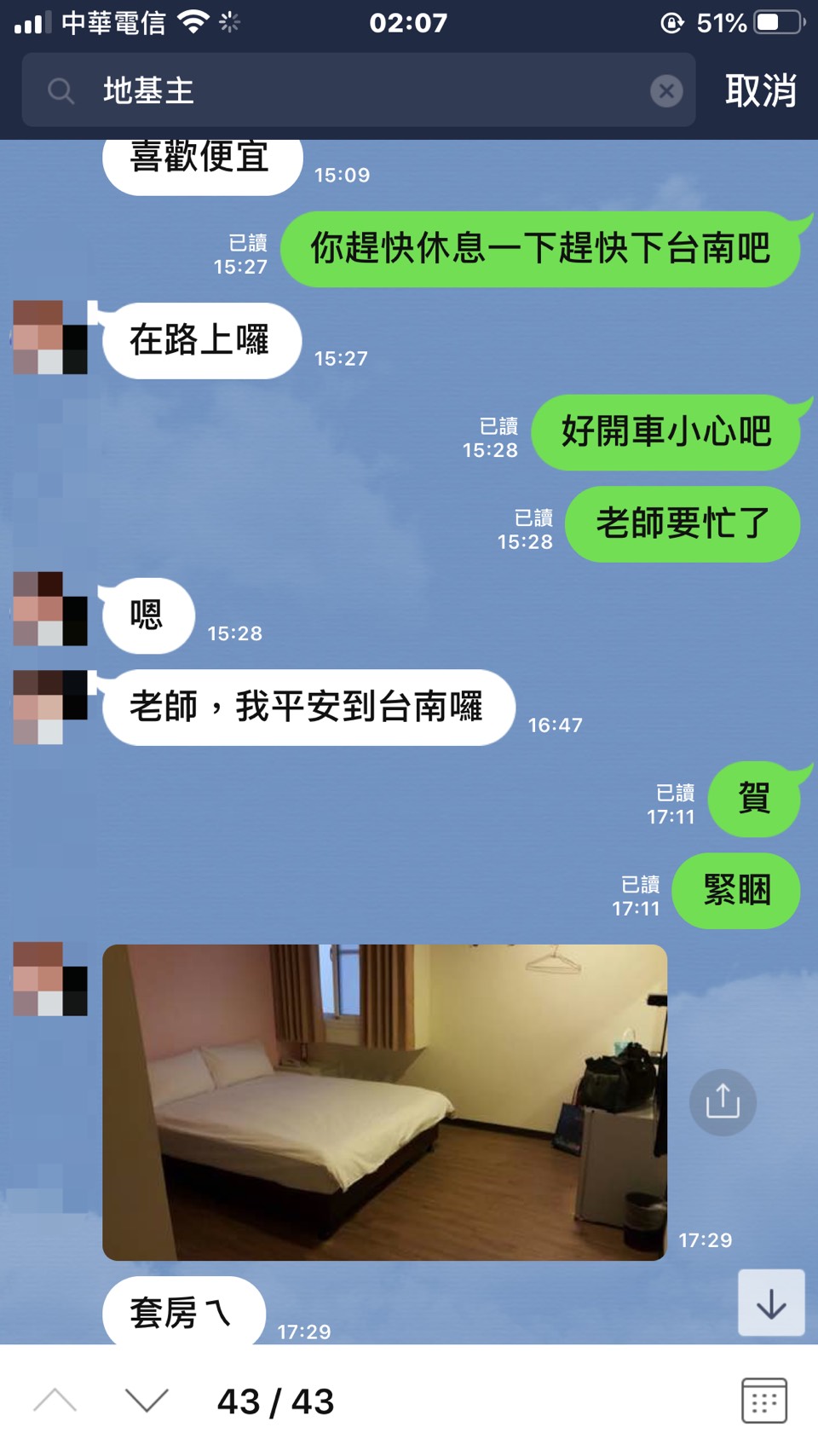Open the hotel room photo
This screenshot has height=1456, width=818.
384,1102
